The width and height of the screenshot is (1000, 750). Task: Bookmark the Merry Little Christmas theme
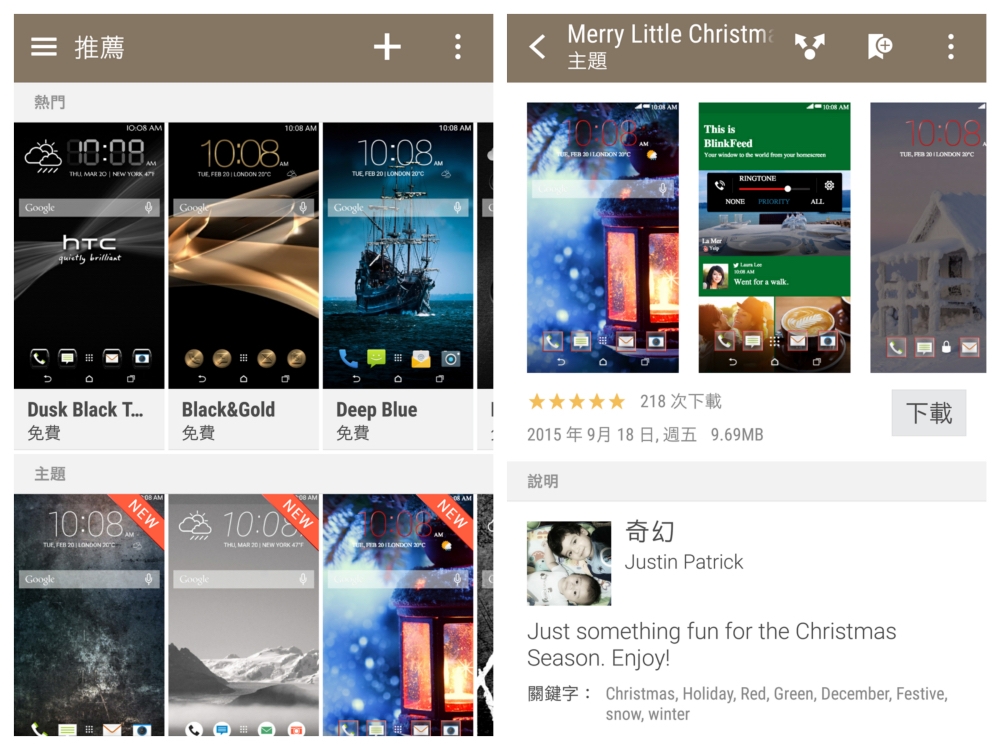click(880, 47)
